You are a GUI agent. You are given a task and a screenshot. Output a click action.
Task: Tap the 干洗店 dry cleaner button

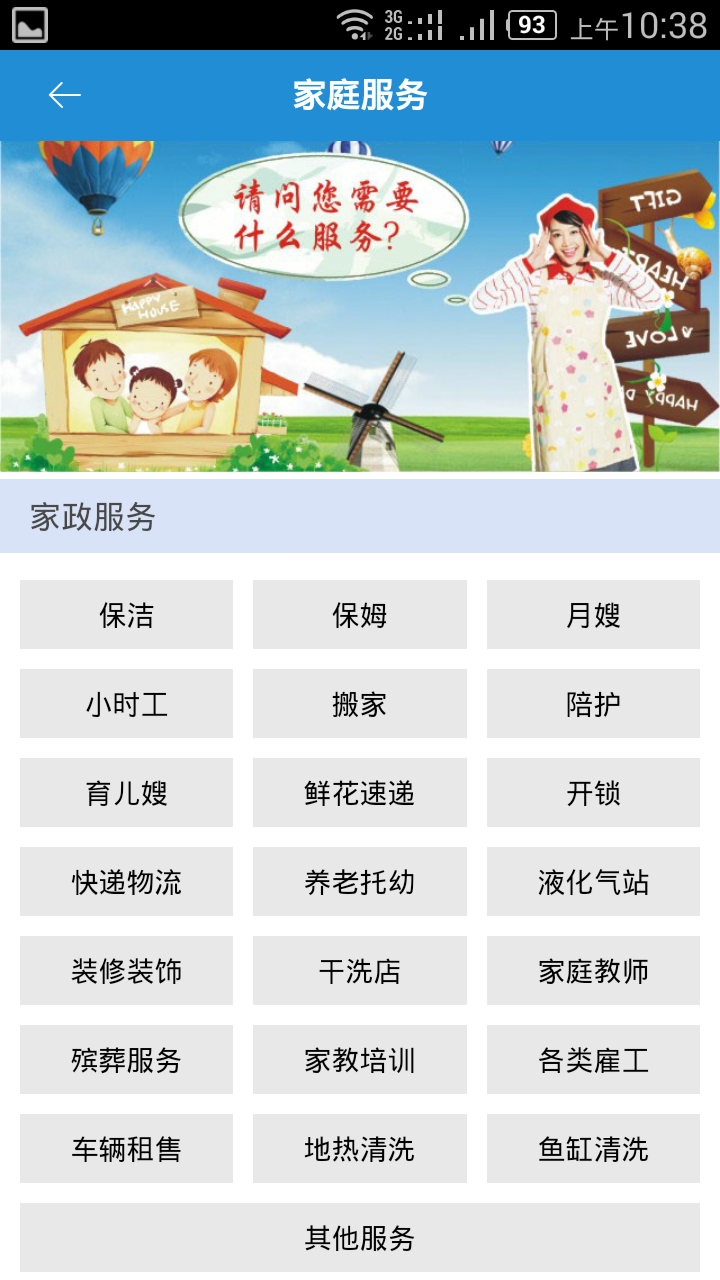359,971
